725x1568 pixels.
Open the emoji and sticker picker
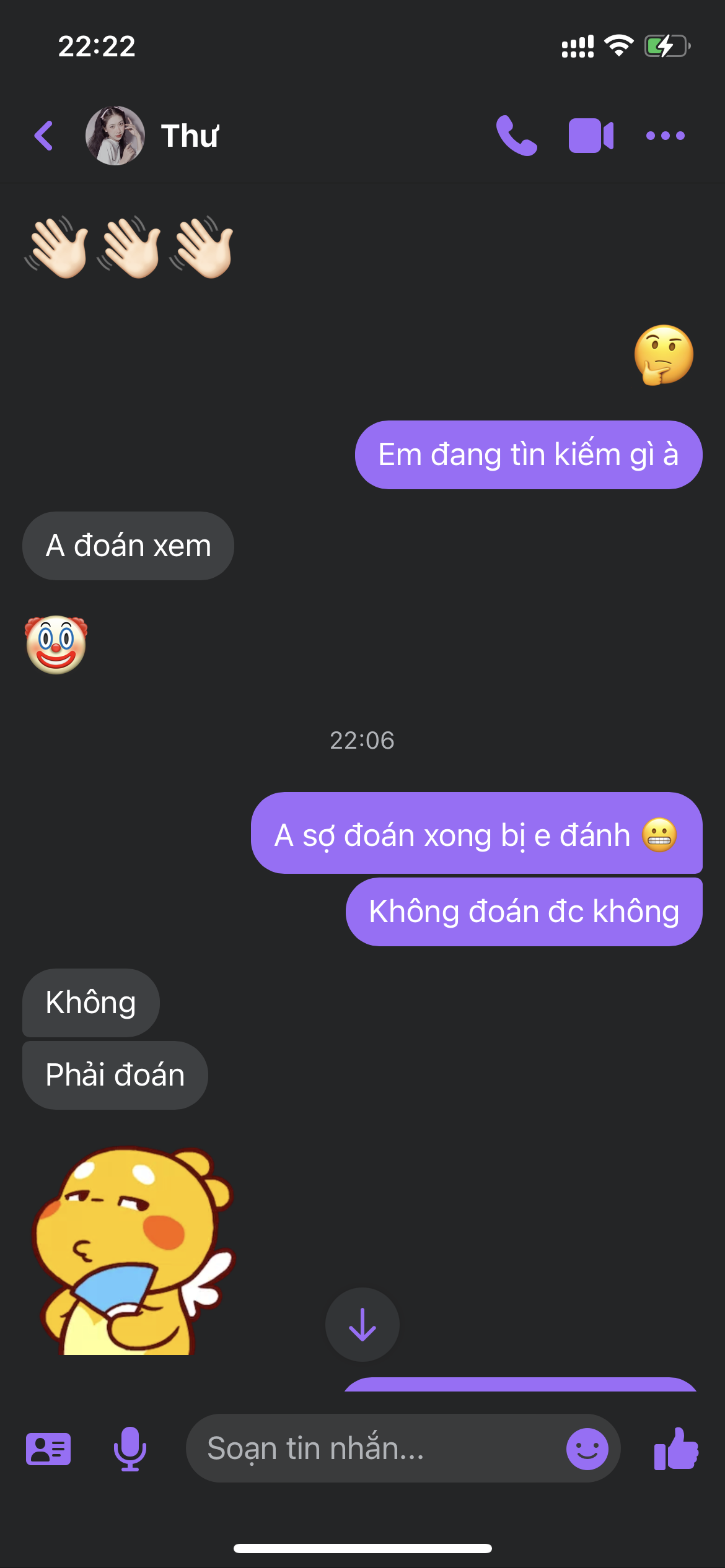click(x=587, y=1448)
